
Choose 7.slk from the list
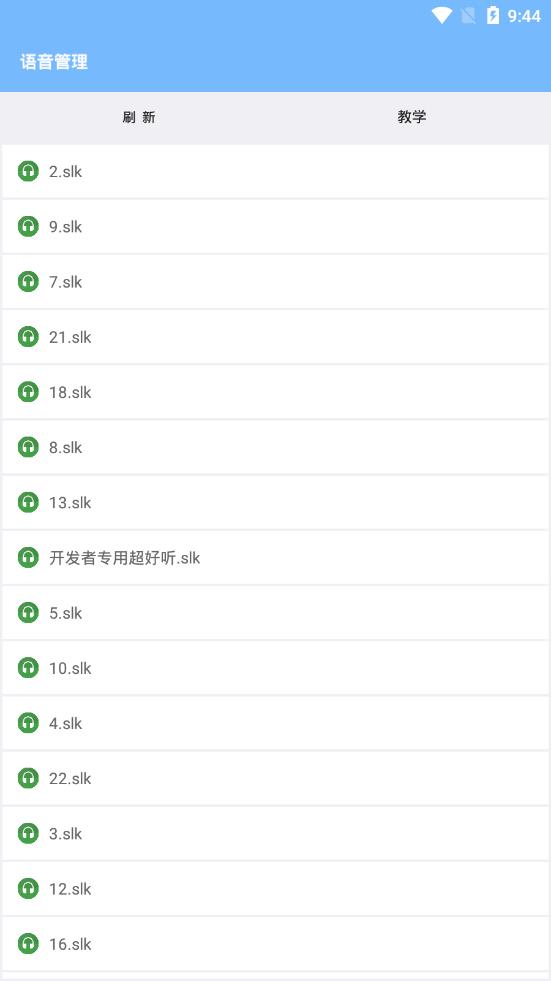pos(275,282)
